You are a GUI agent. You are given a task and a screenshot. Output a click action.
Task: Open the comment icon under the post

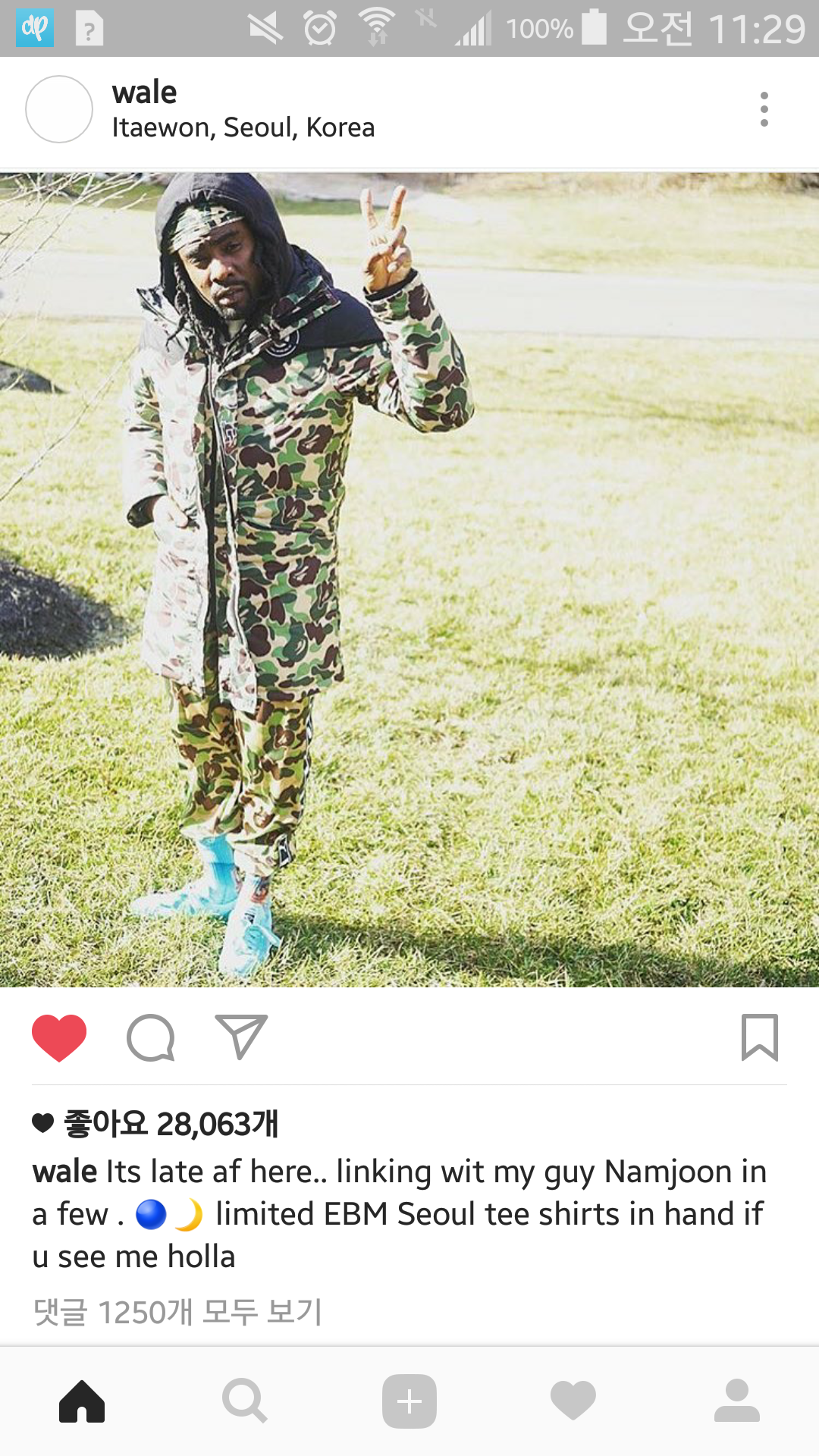click(x=150, y=1037)
